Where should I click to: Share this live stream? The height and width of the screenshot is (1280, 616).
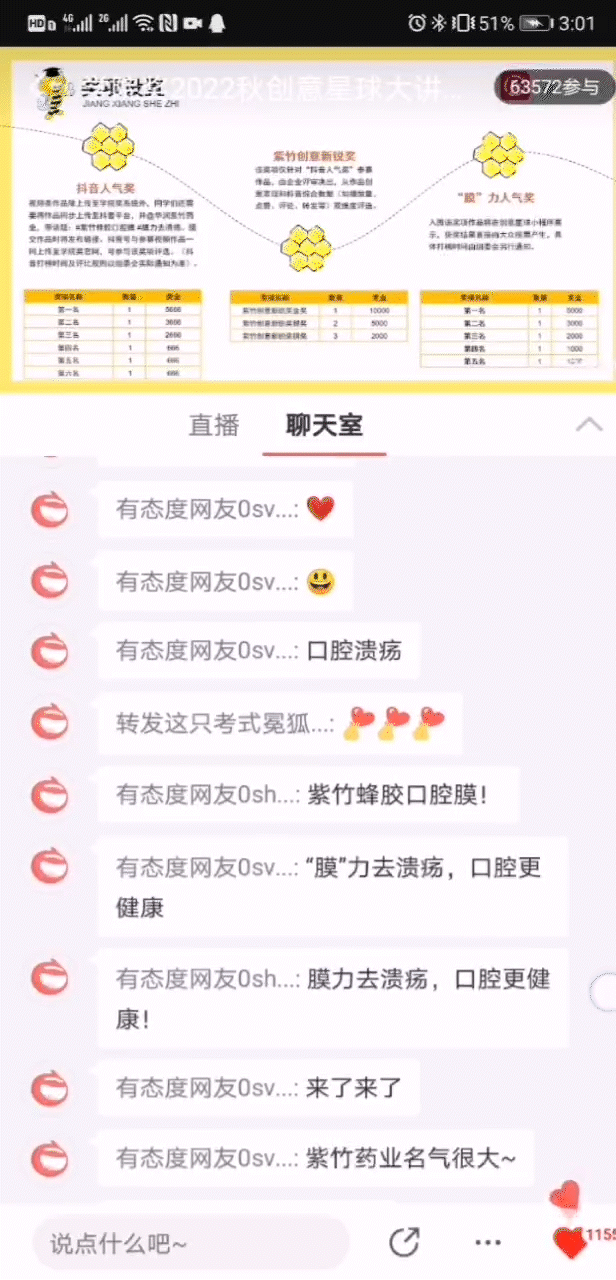404,1243
